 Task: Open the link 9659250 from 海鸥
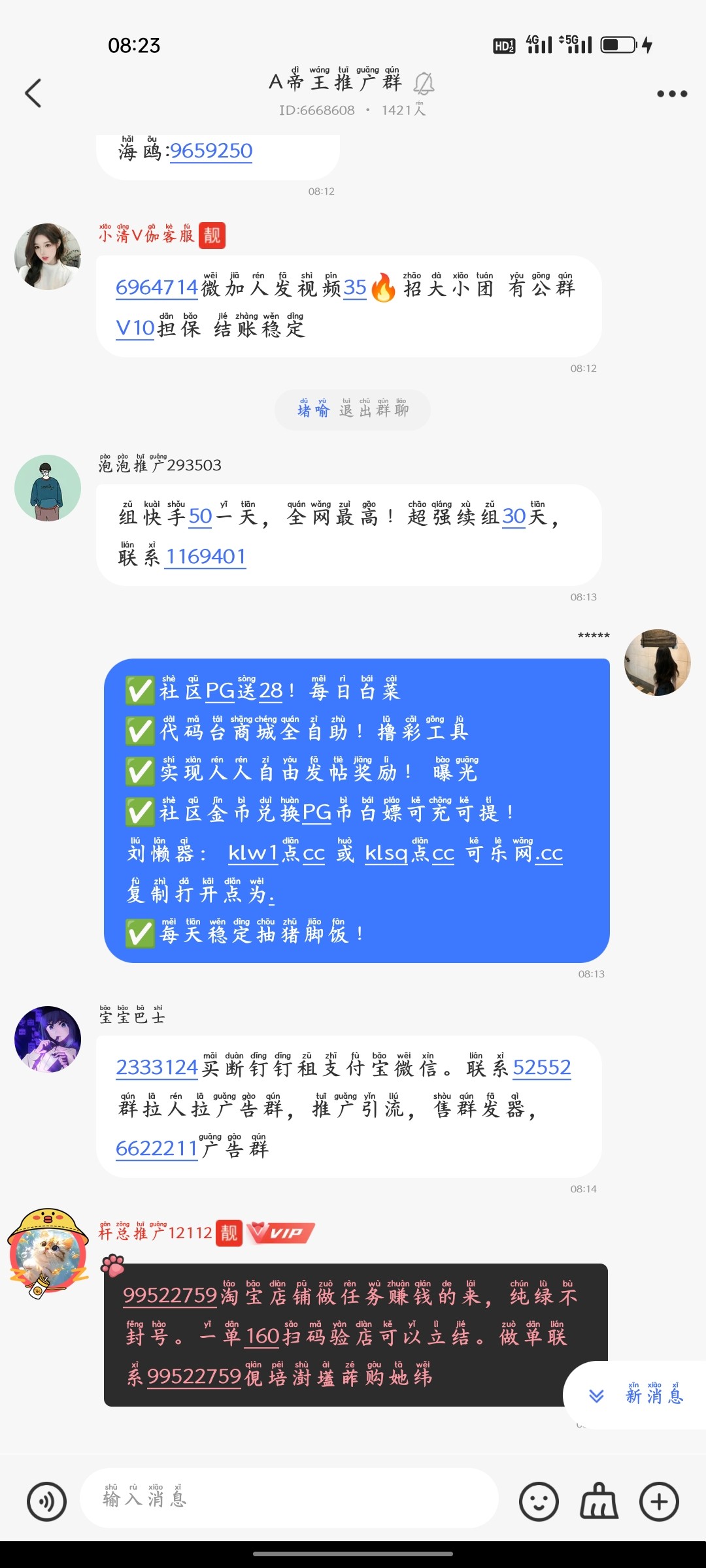tap(211, 150)
